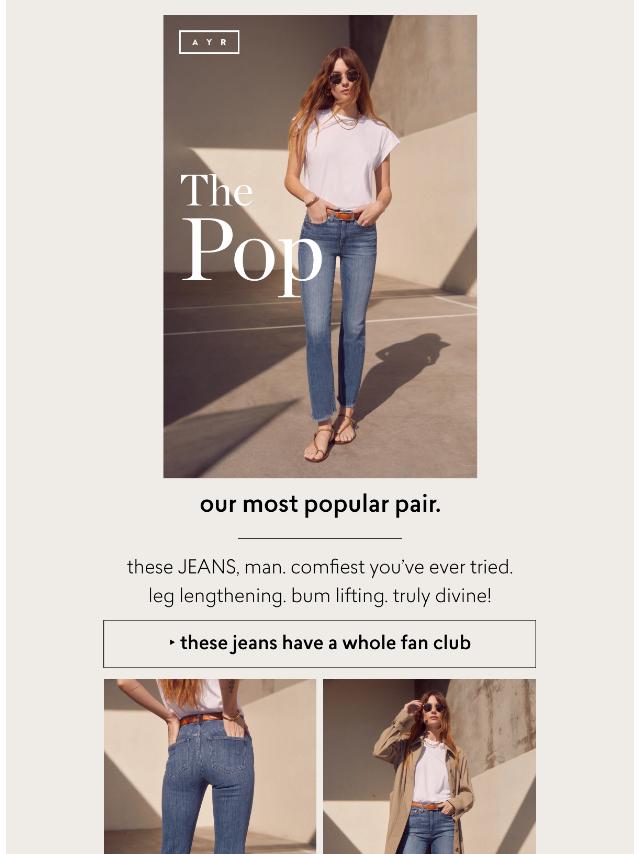The width and height of the screenshot is (640, 854).
Task: Tap 'these jeans have a whole fan club' button
Action: [319, 643]
